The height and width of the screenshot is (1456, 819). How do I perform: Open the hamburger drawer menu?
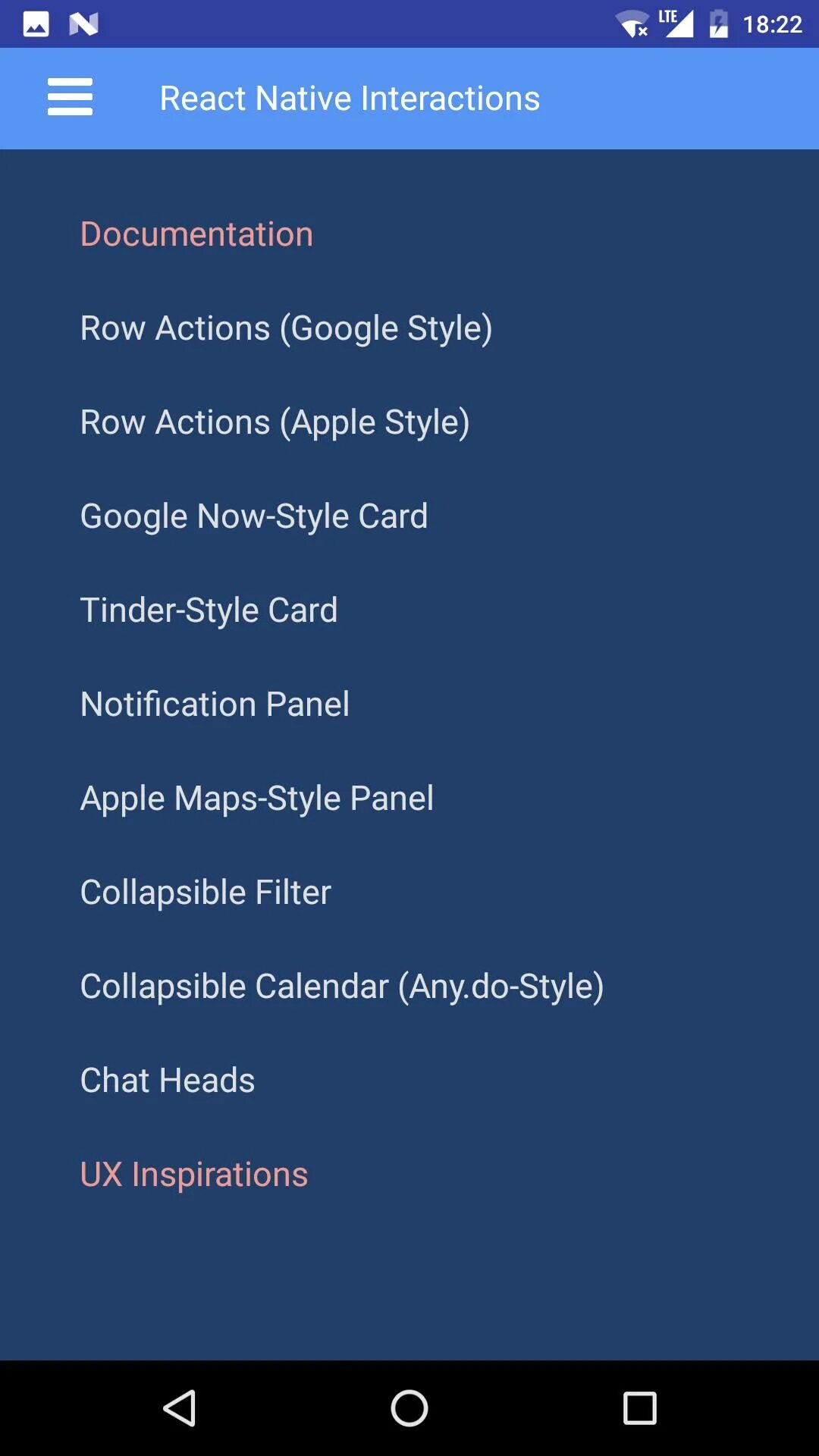70,97
